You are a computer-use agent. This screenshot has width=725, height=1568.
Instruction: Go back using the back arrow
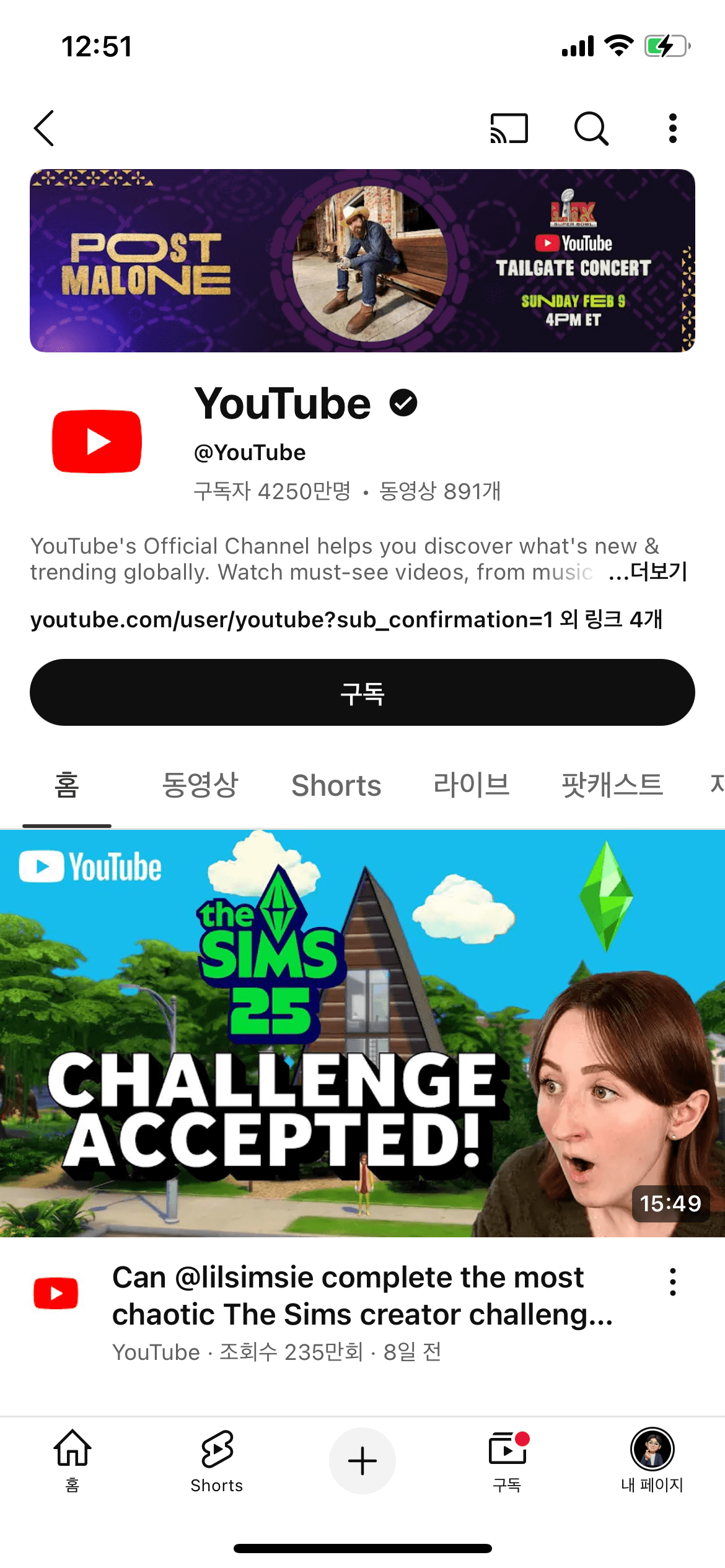(x=43, y=129)
